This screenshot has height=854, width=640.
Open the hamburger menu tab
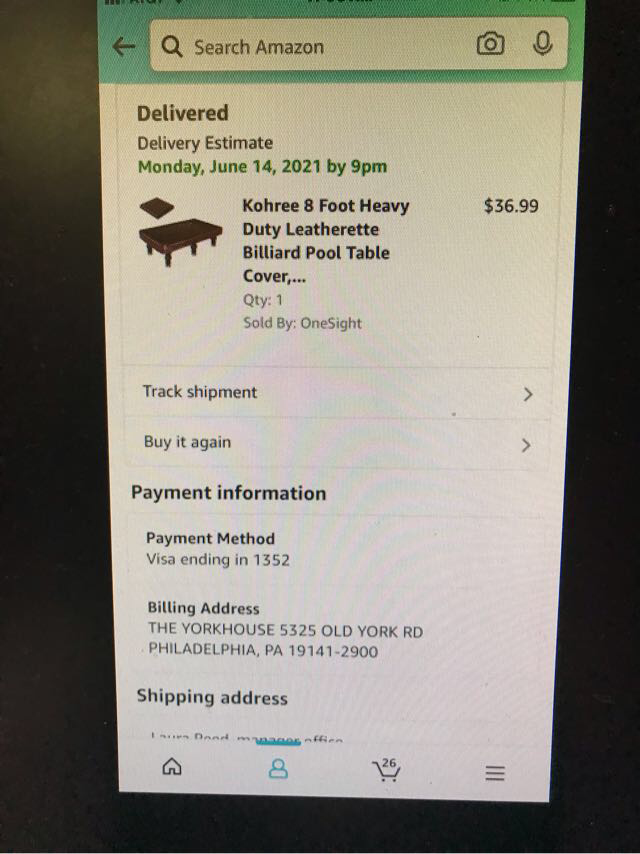(495, 773)
